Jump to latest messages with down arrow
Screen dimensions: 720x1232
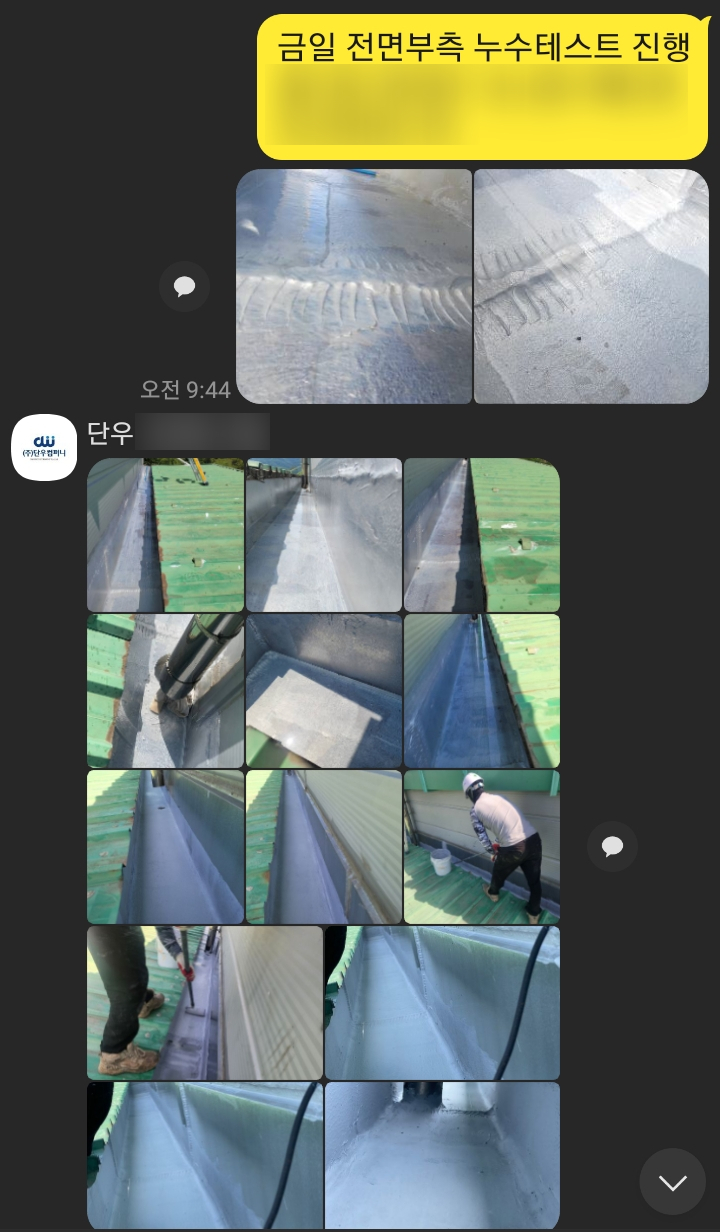672,1182
